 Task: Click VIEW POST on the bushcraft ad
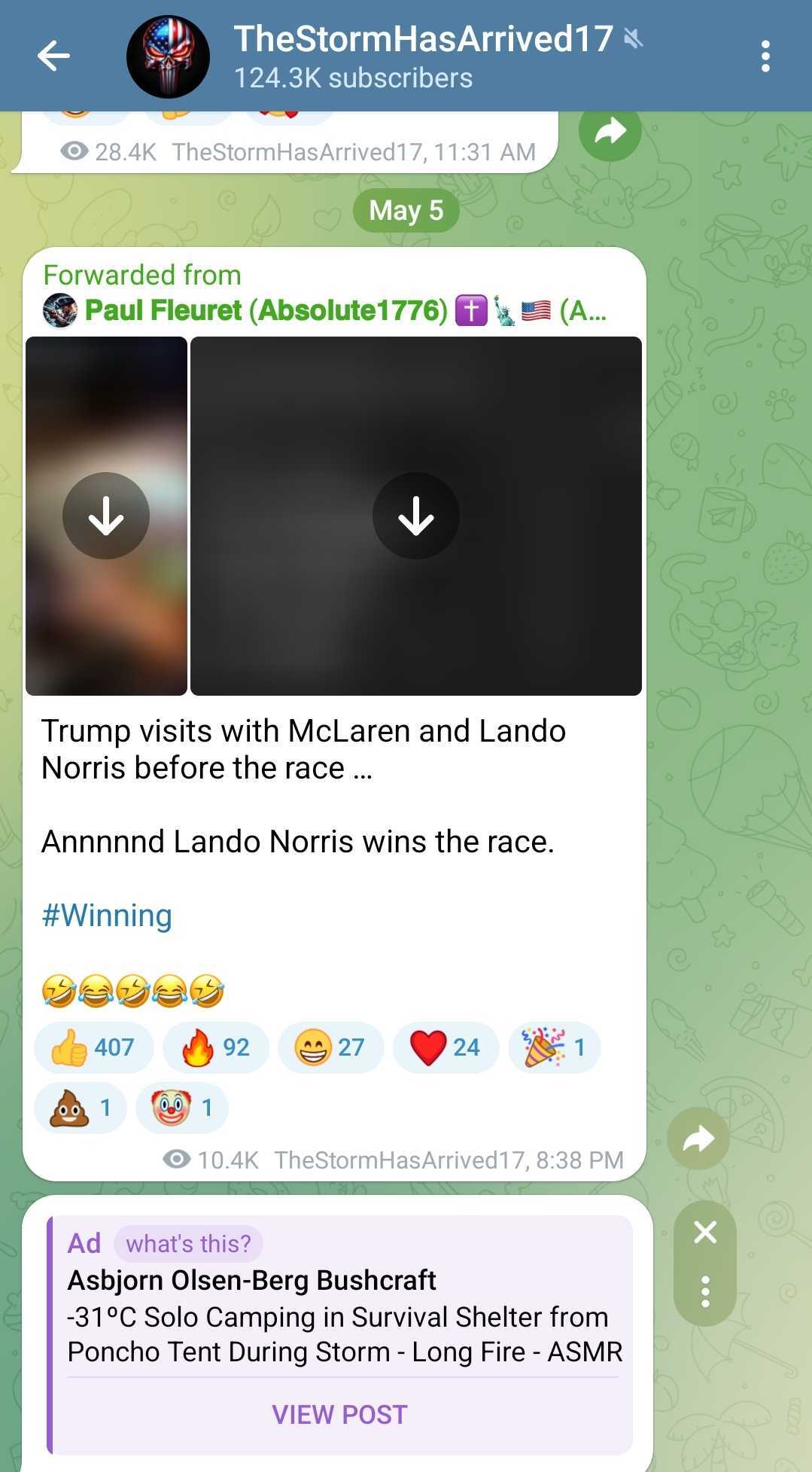click(x=339, y=1413)
